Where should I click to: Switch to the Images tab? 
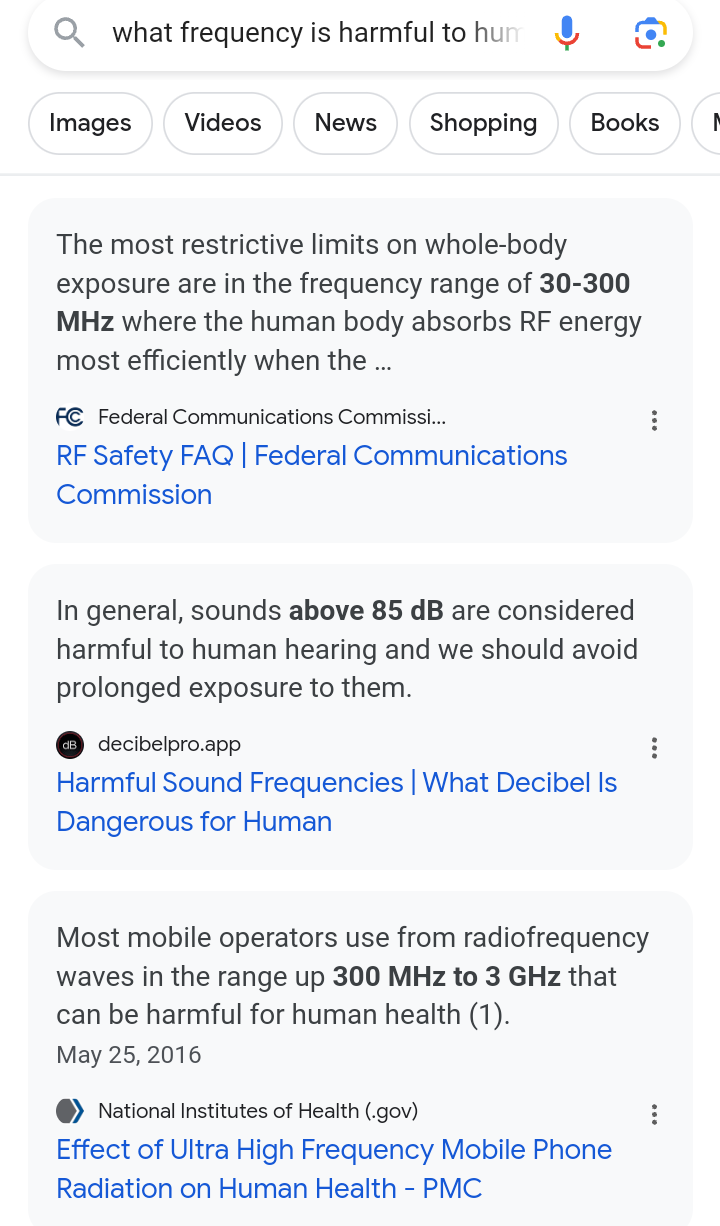(x=90, y=123)
